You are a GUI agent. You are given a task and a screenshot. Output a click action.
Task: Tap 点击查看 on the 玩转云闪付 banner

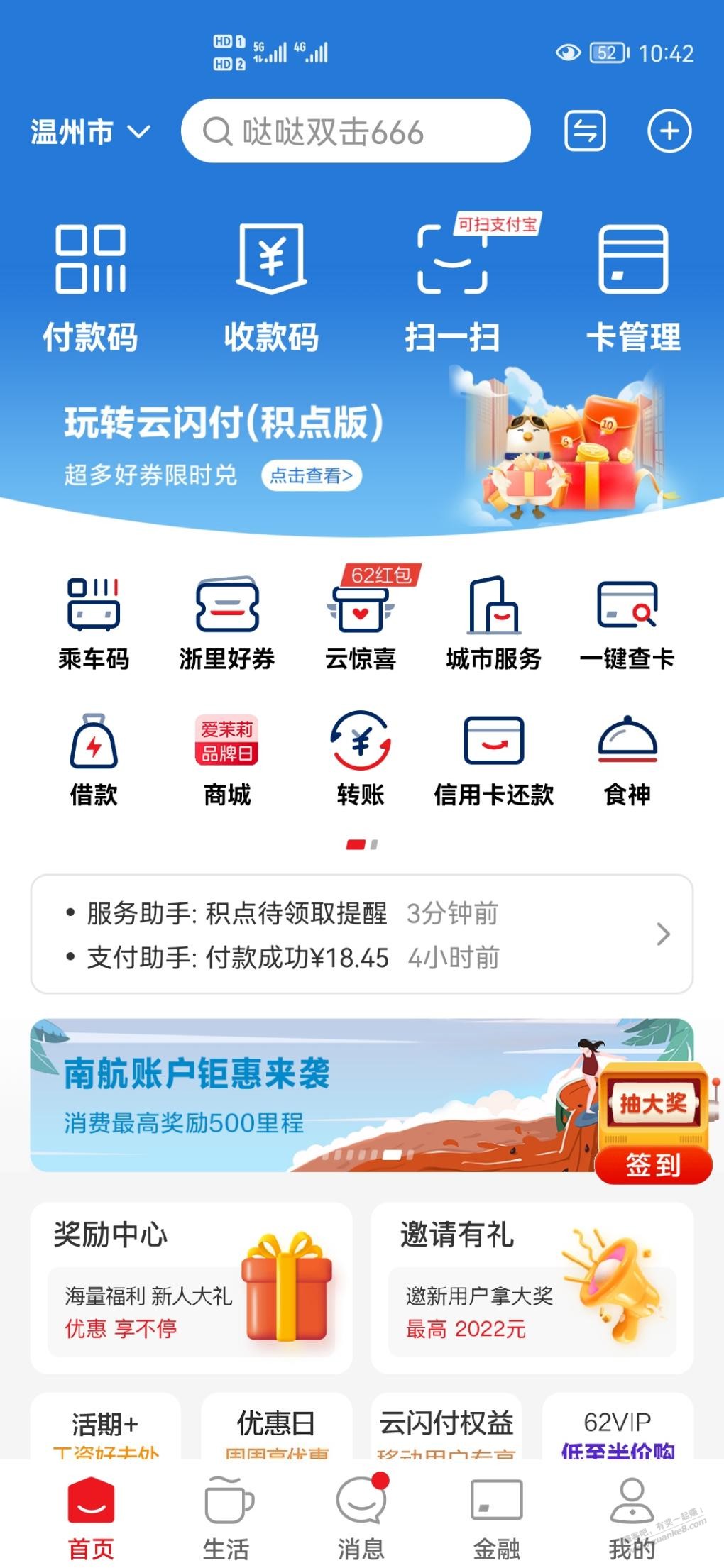coord(312,475)
